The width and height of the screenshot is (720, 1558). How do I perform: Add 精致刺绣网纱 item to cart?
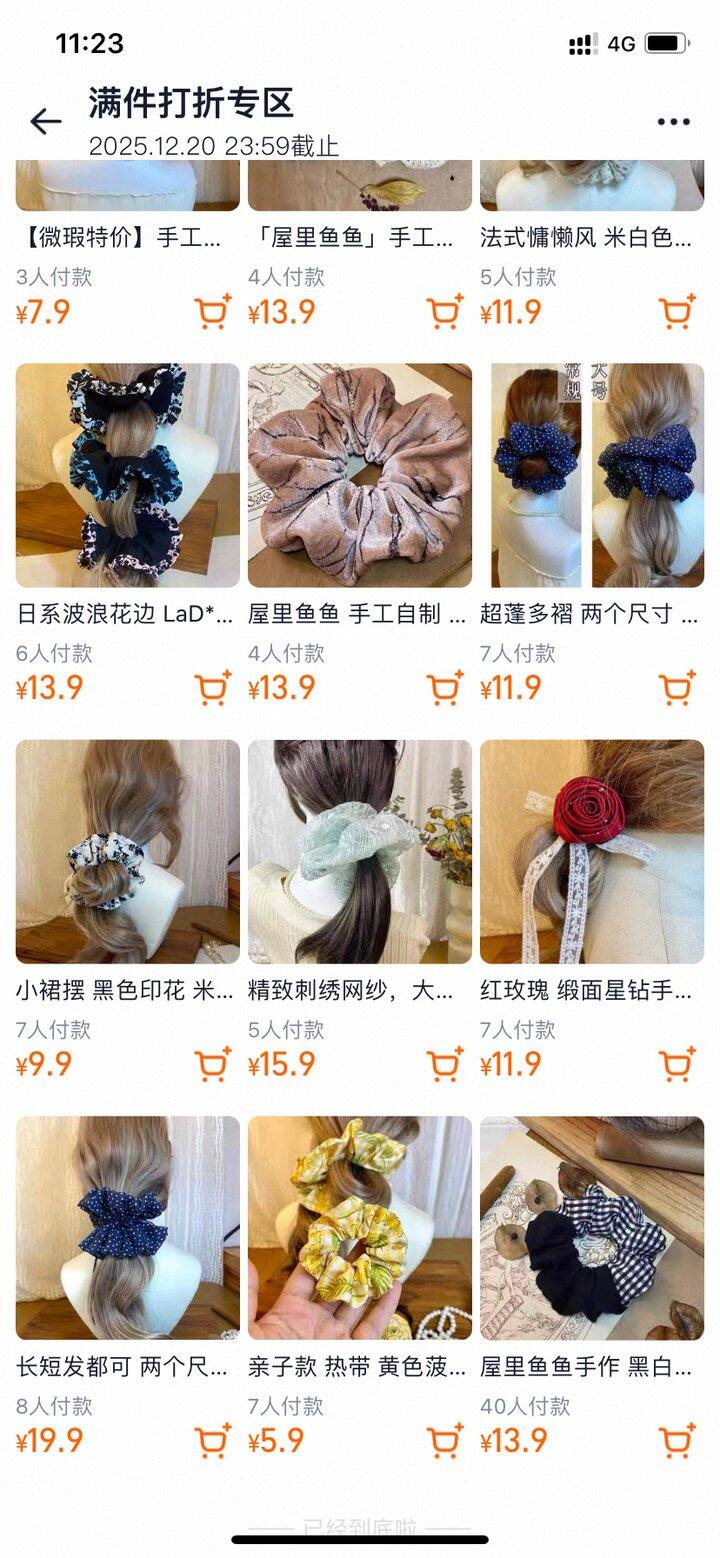(x=444, y=1064)
